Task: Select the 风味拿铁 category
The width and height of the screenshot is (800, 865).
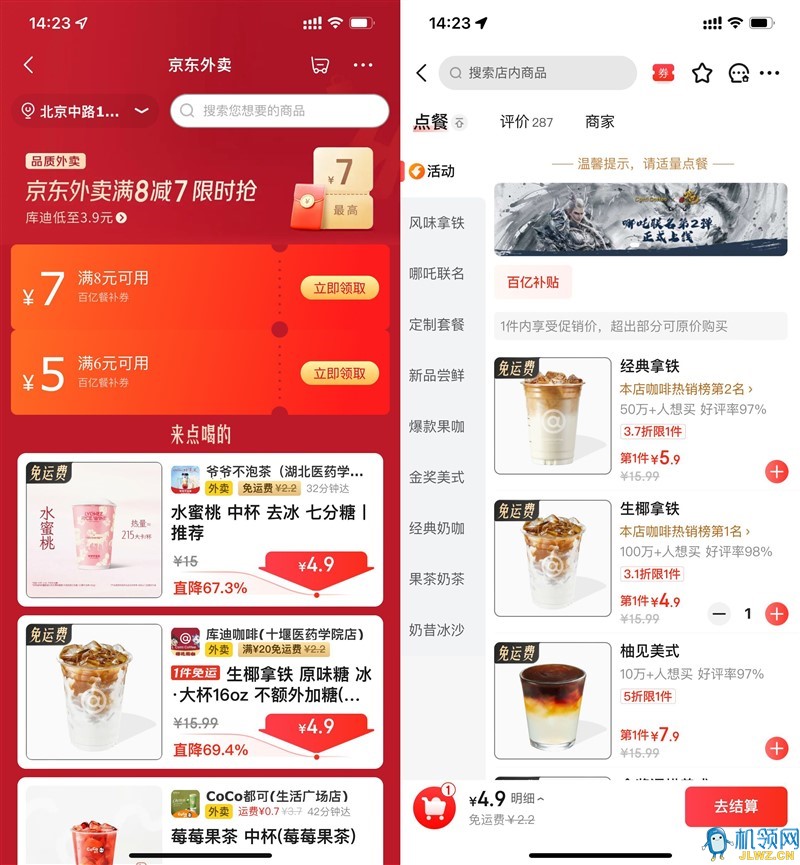Action: click(x=437, y=222)
